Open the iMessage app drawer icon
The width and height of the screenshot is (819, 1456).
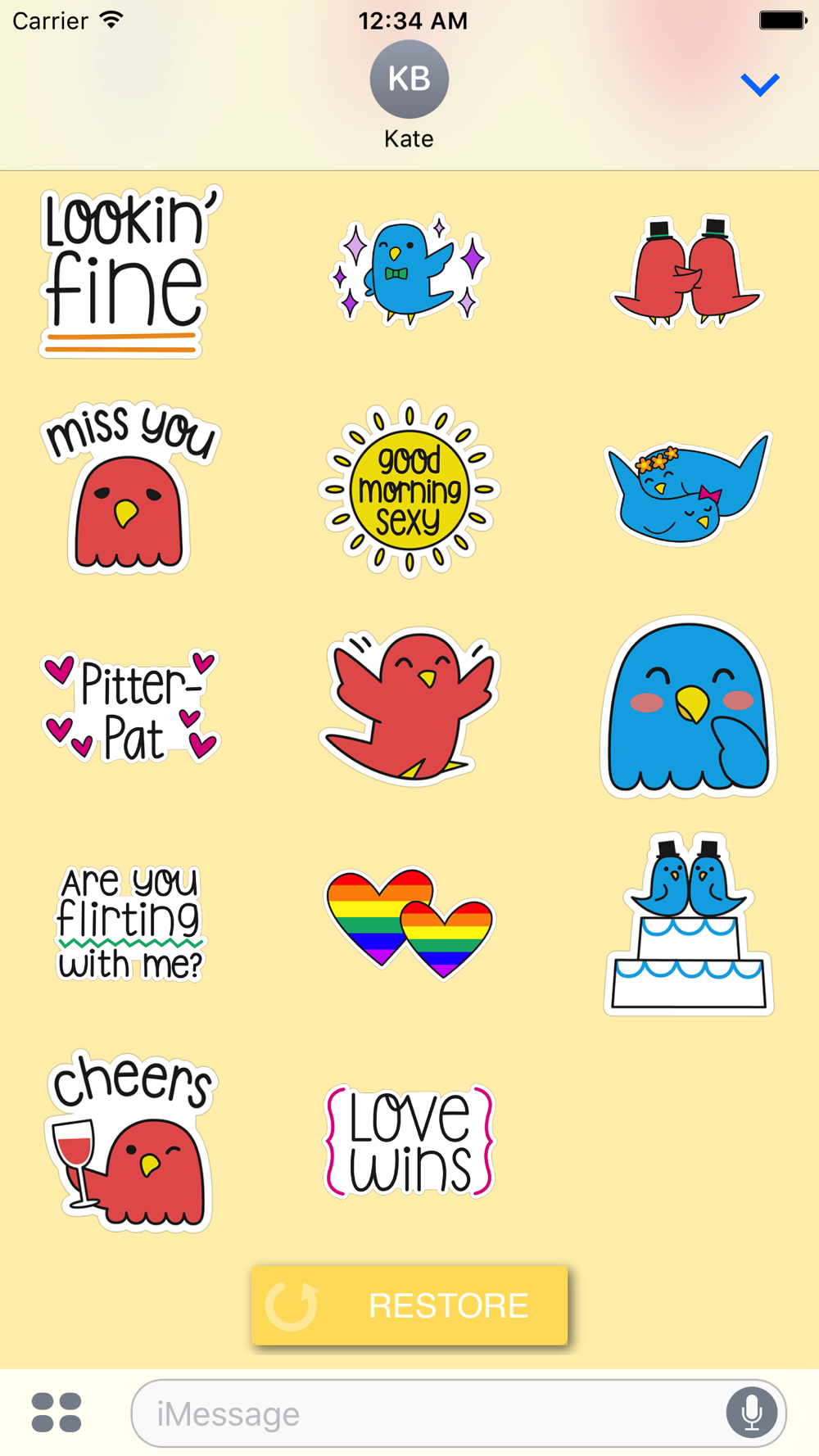pos(57,1413)
